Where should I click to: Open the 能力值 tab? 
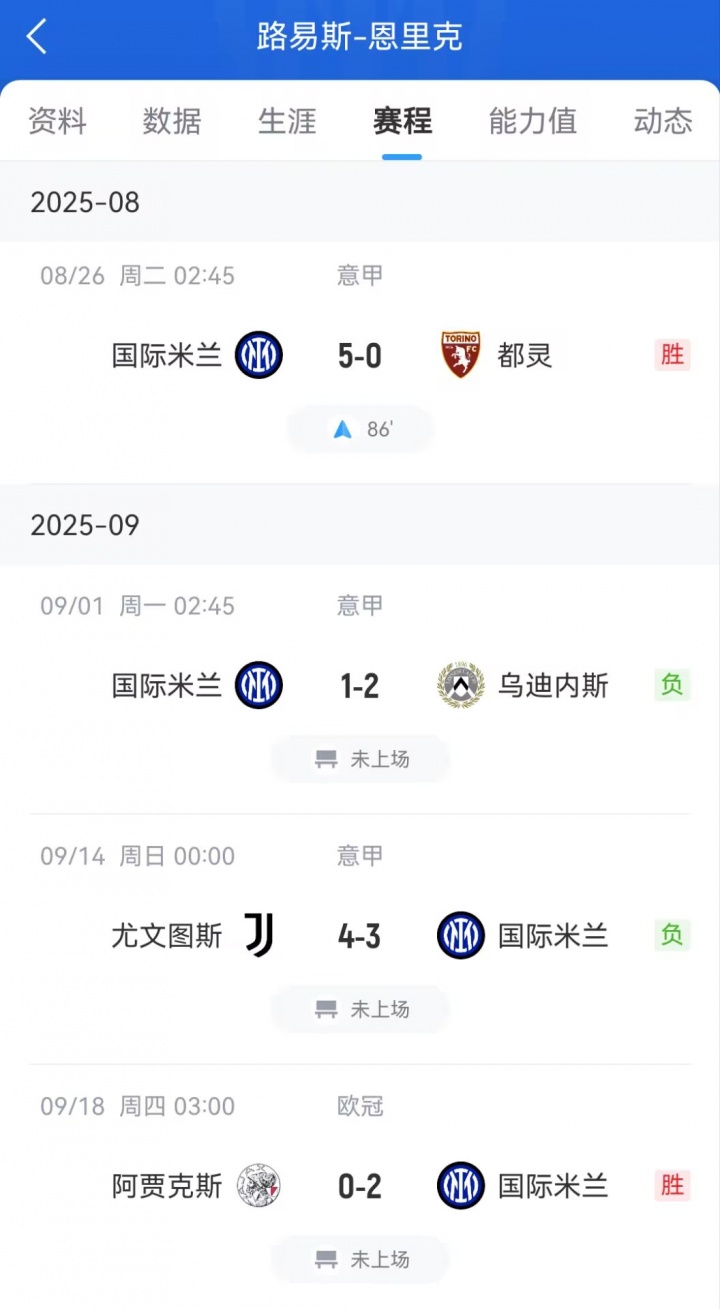(531, 121)
